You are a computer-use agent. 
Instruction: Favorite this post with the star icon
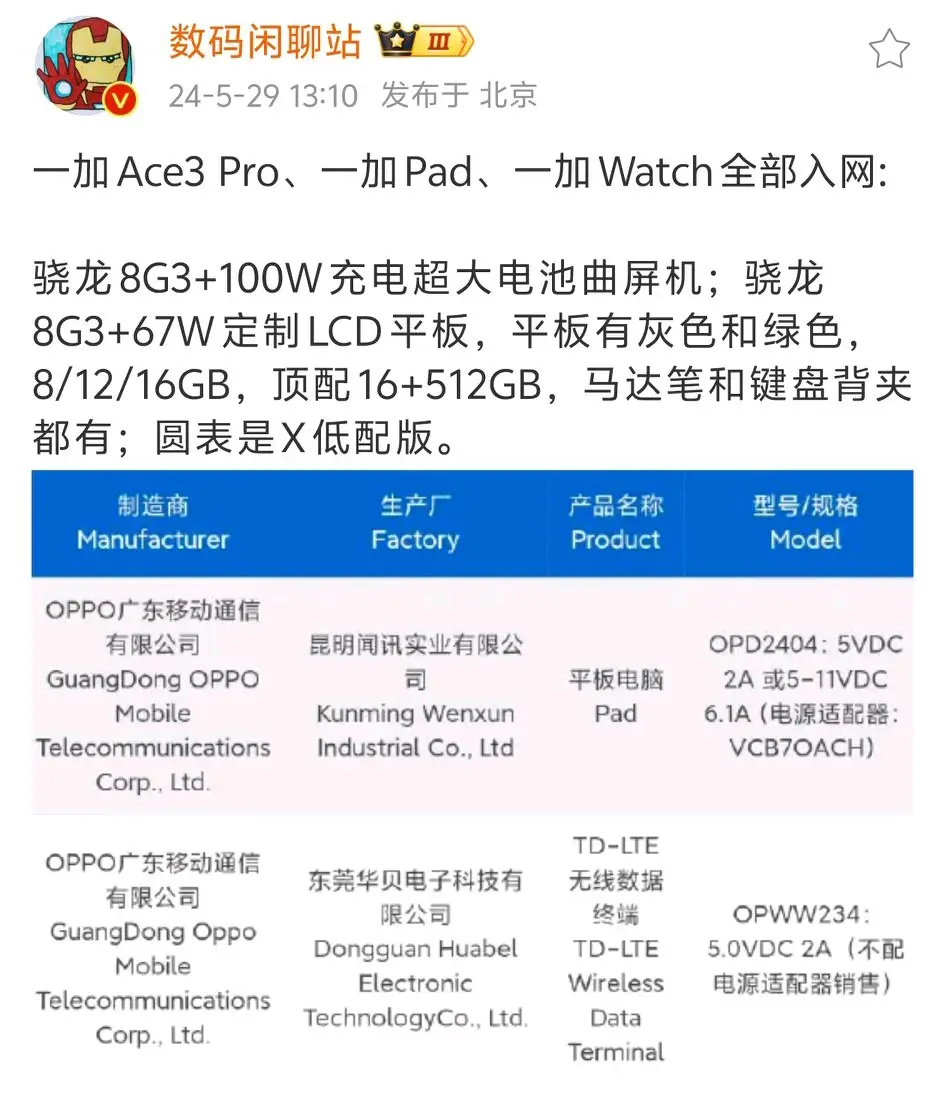[x=889, y=48]
